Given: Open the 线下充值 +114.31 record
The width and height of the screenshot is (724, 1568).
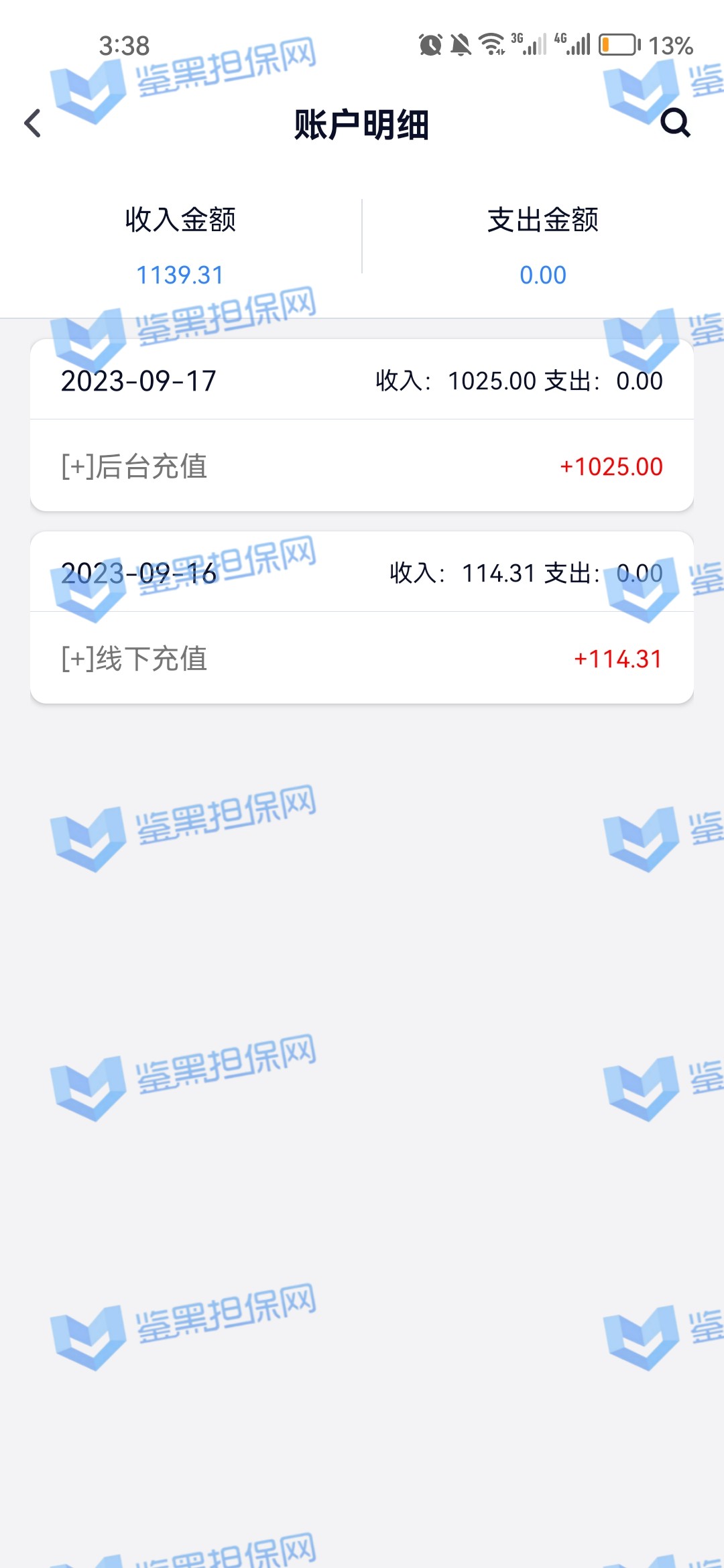Looking at the screenshot, I should coord(362,659).
